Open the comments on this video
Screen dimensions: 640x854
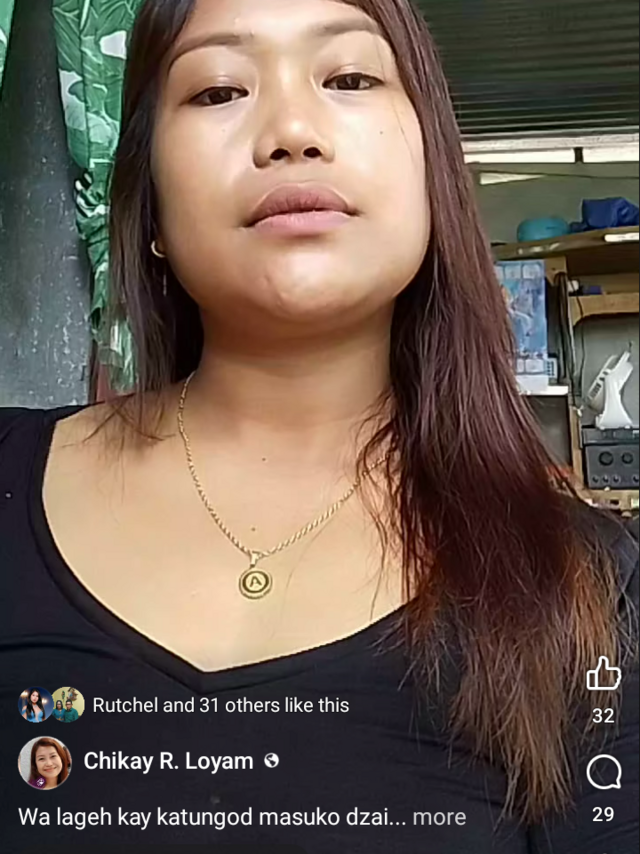(603, 772)
